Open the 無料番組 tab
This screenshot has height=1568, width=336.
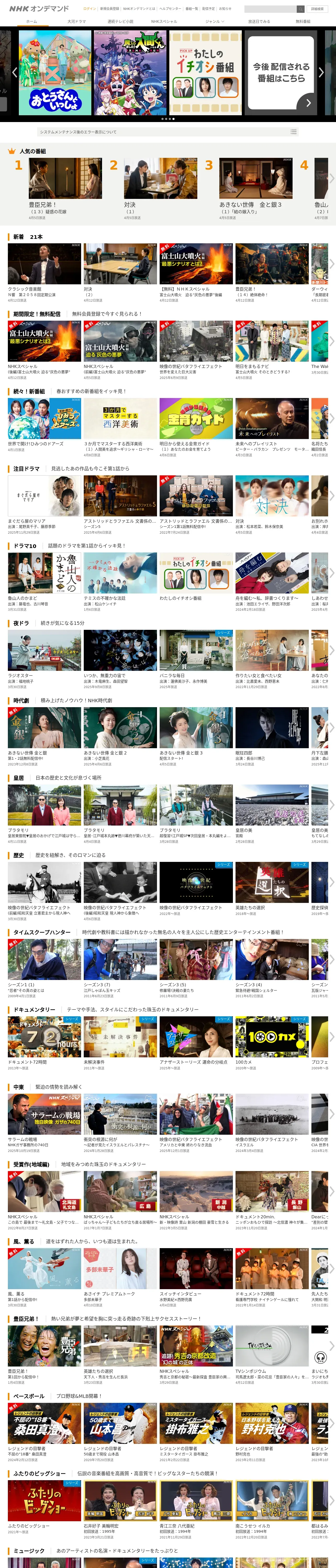[303, 21]
